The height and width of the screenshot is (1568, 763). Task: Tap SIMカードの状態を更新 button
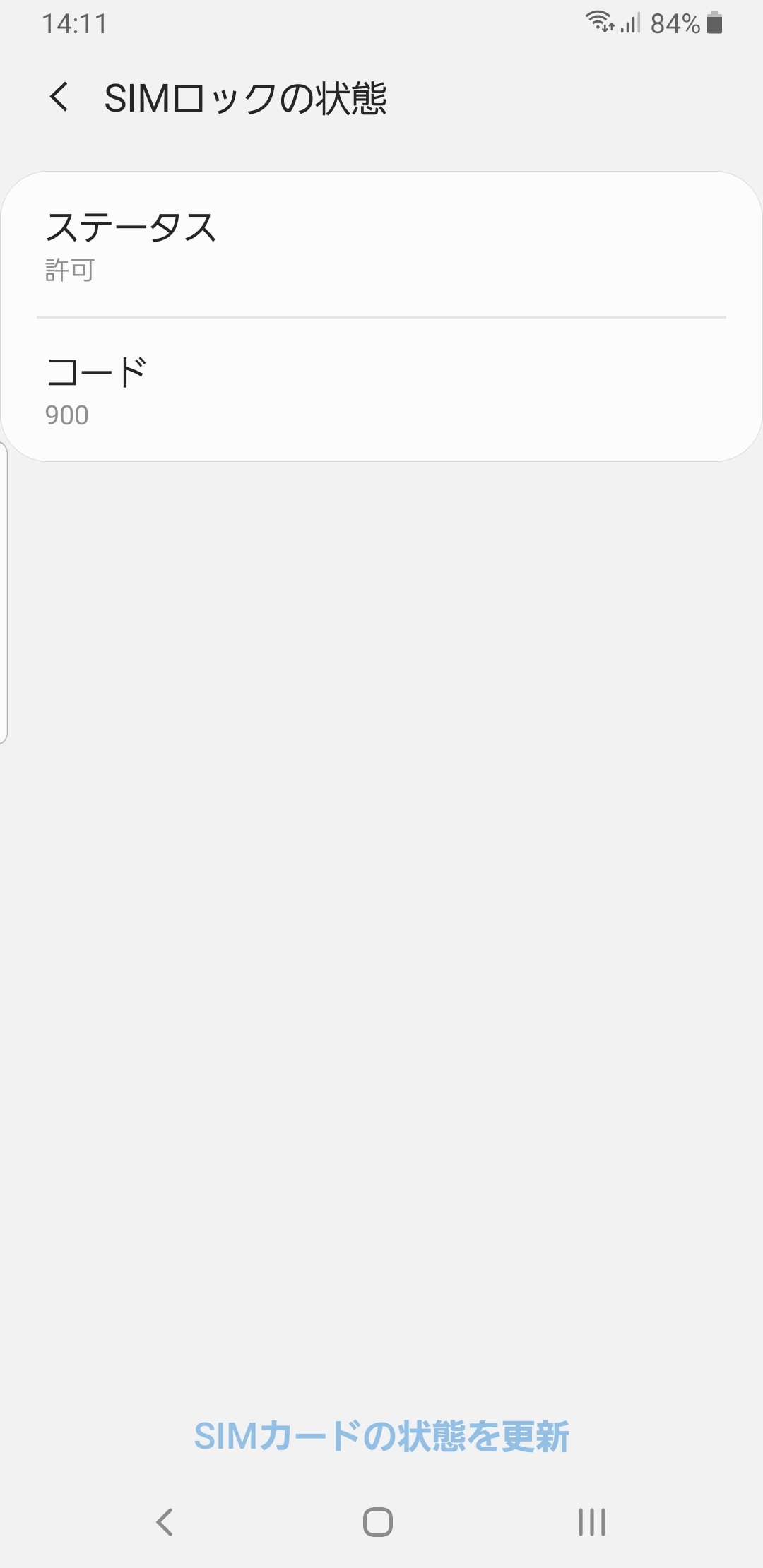pos(381,1436)
